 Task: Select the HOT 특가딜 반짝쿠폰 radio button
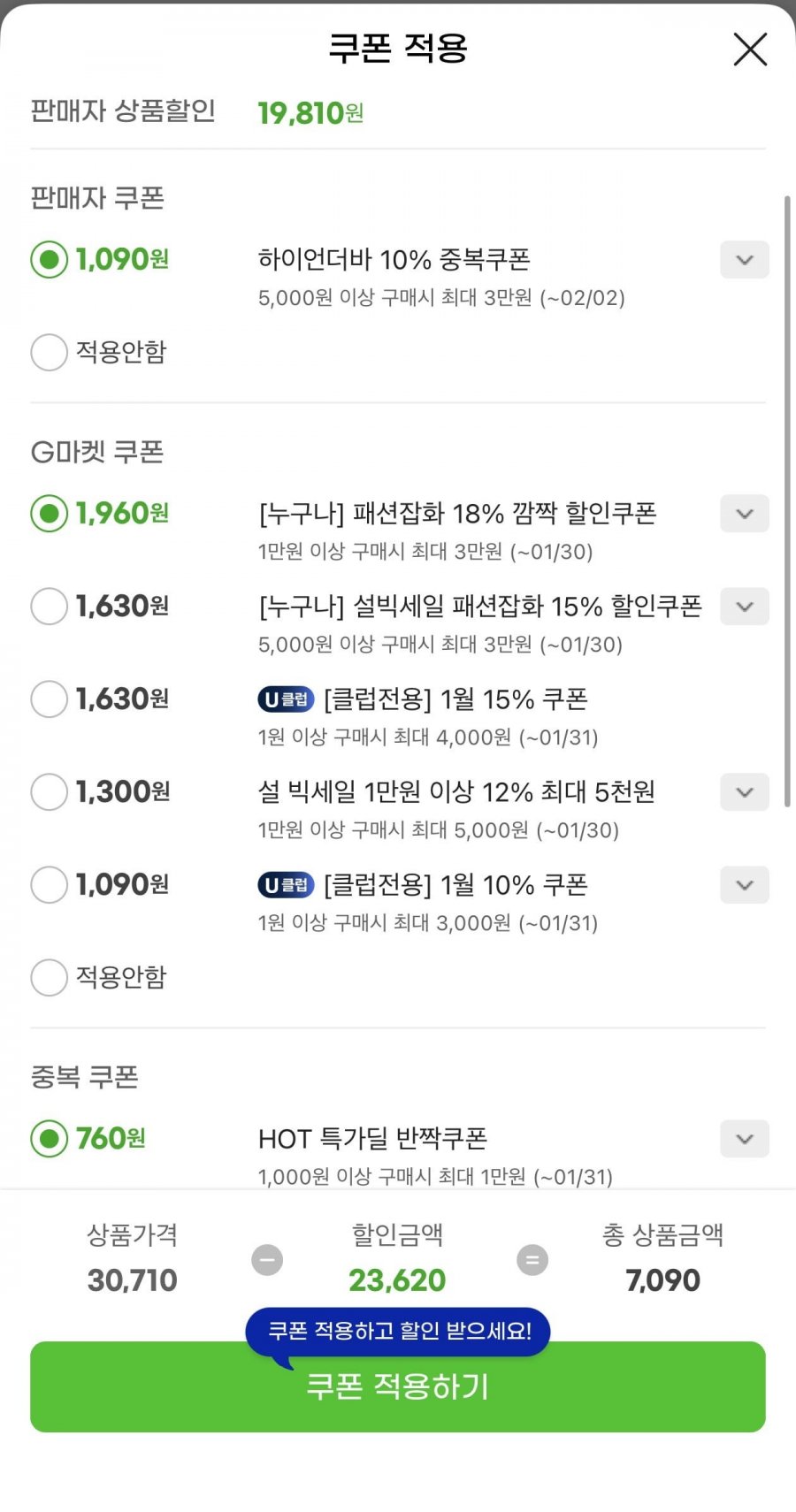[50, 1139]
